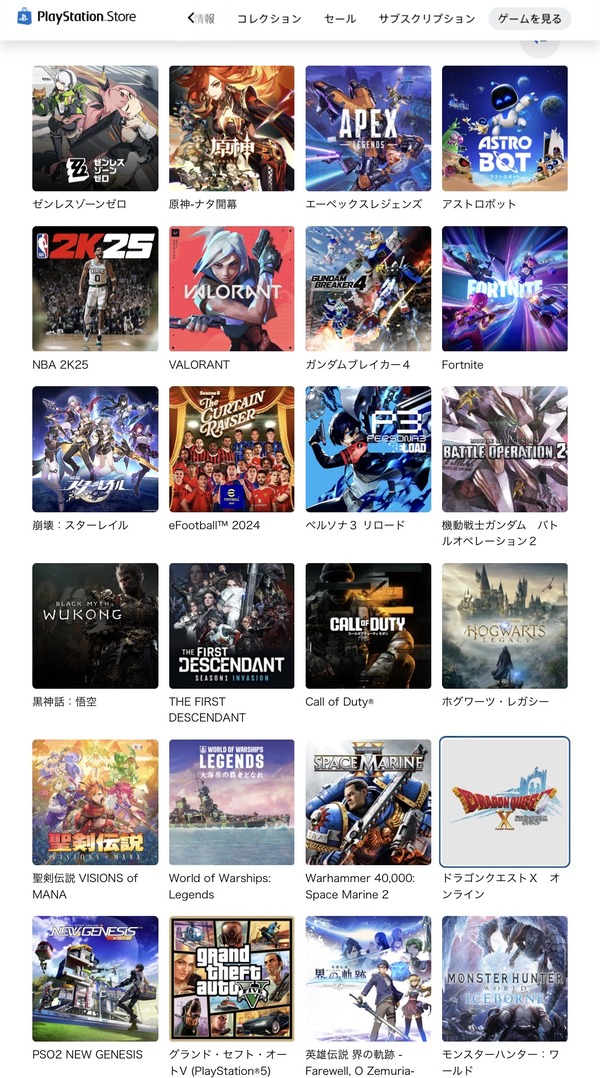
Task: Select the ゲームを見る tab
Action: coord(530,19)
